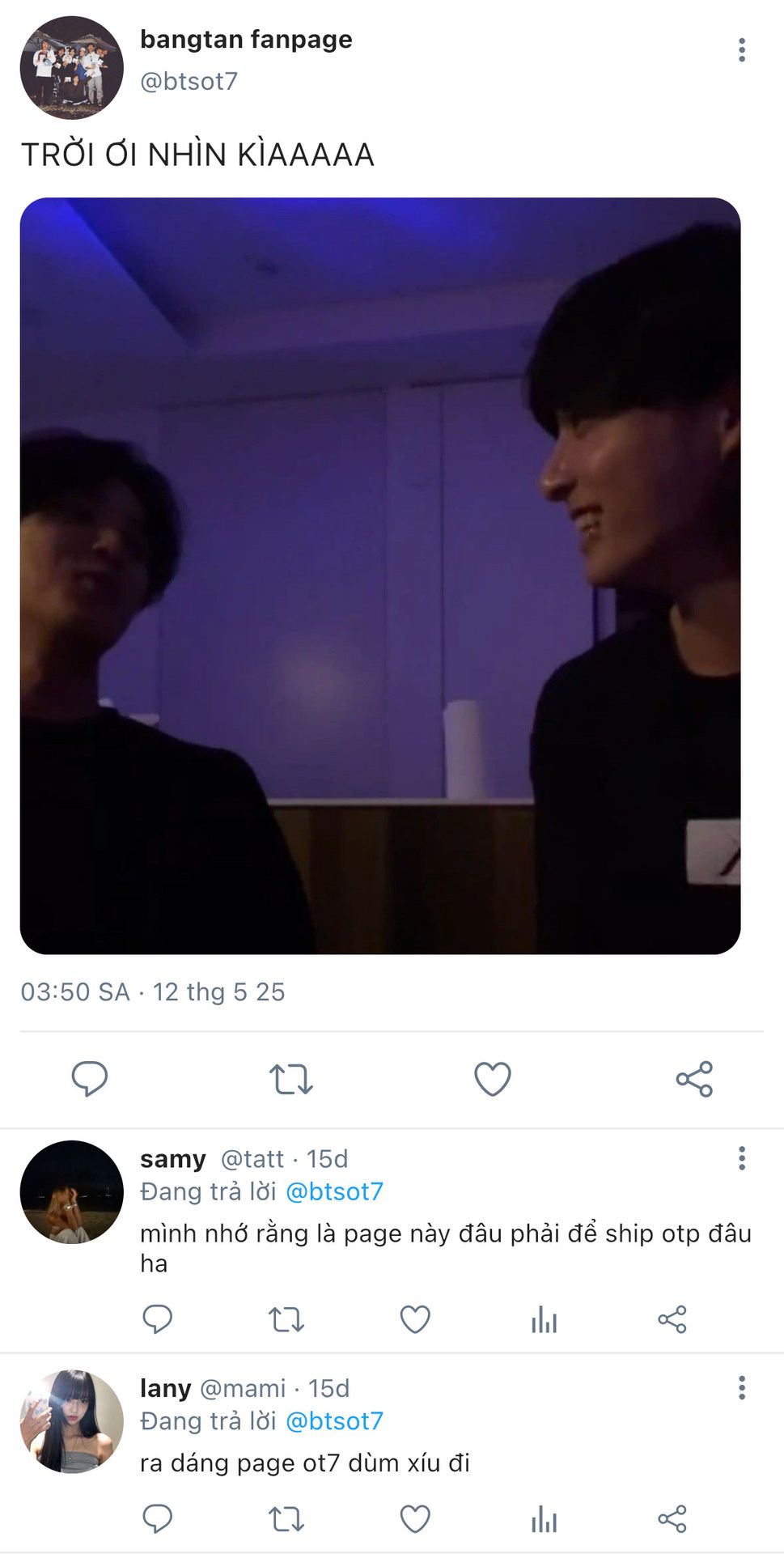View the attached photo in the main post
Screen dimensions: 784x1554
tap(380, 575)
